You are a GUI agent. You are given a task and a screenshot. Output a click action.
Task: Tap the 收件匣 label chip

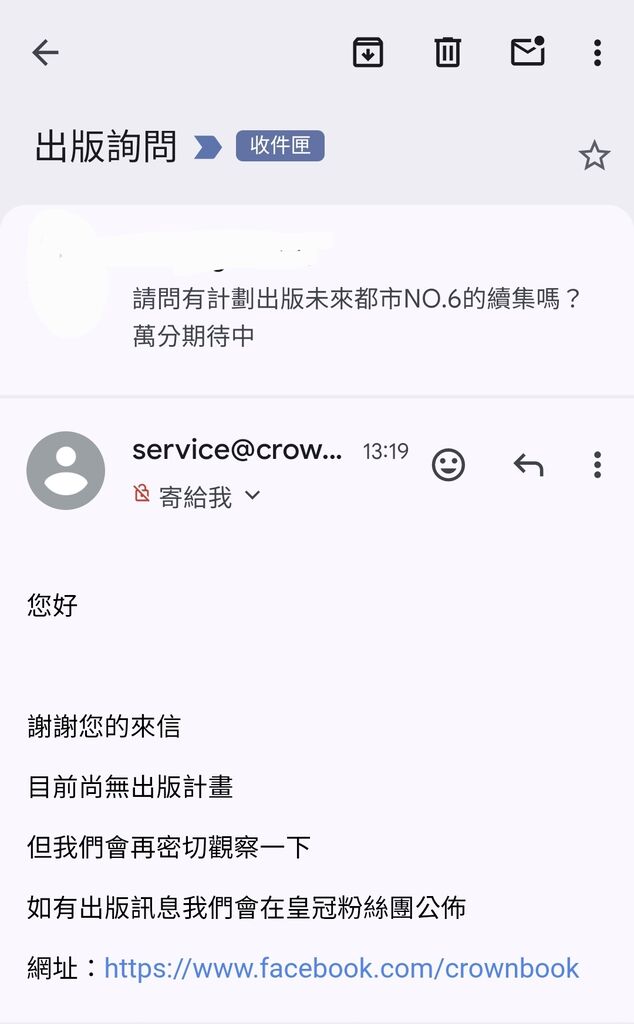[x=280, y=146]
